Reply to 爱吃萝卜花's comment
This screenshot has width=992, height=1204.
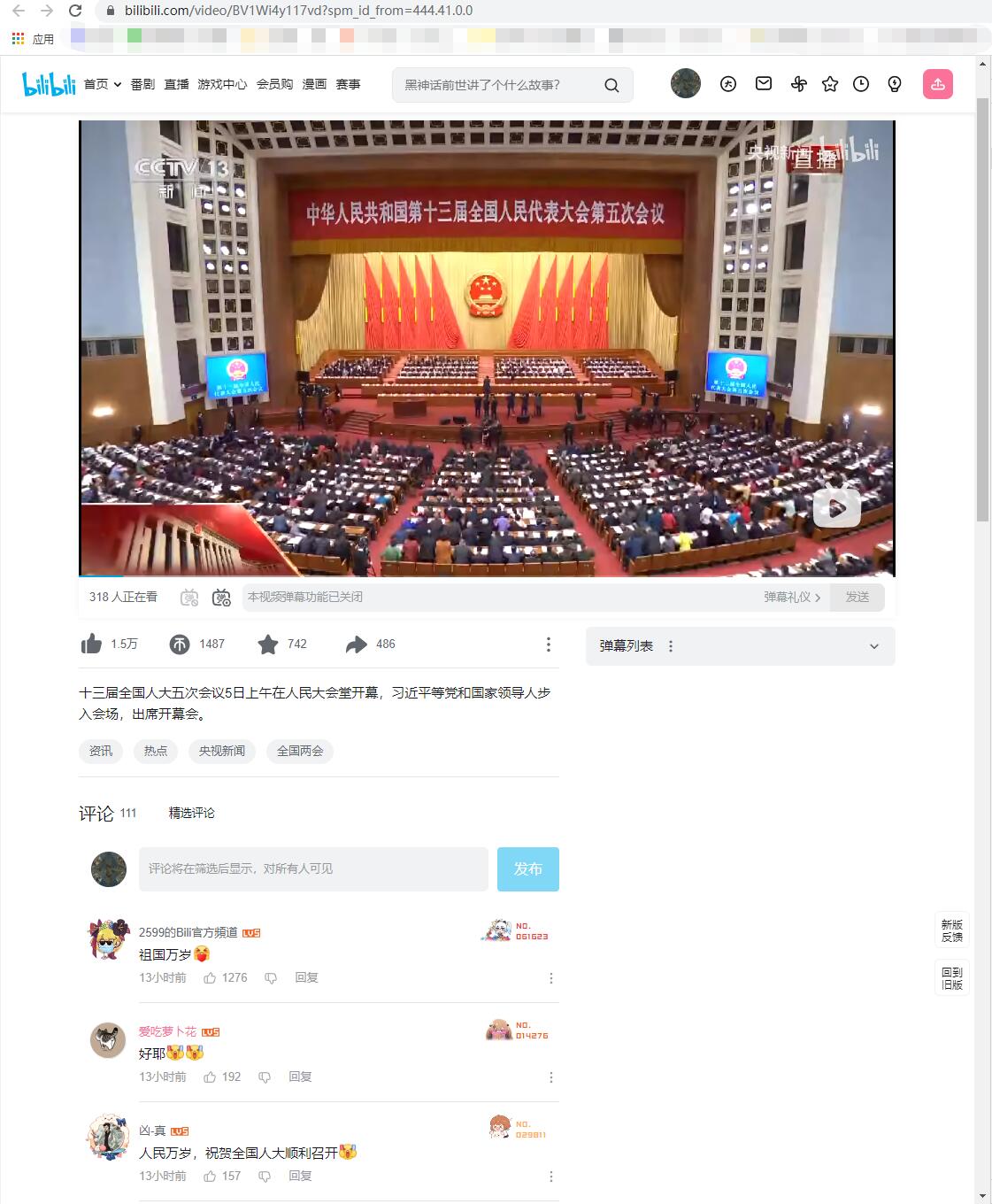[300, 1077]
